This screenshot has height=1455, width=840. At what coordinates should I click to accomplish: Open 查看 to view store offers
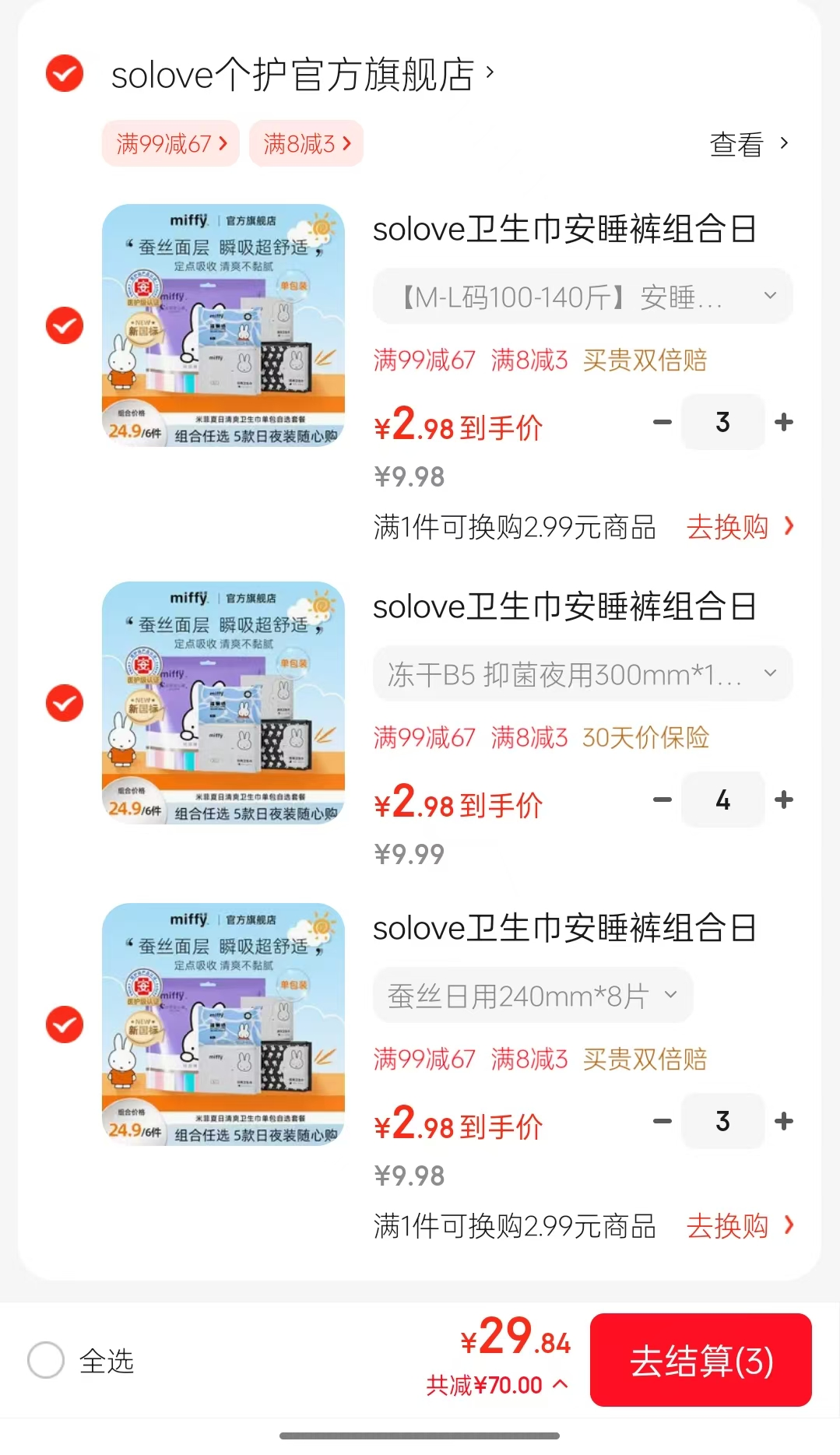pyautogui.click(x=748, y=144)
